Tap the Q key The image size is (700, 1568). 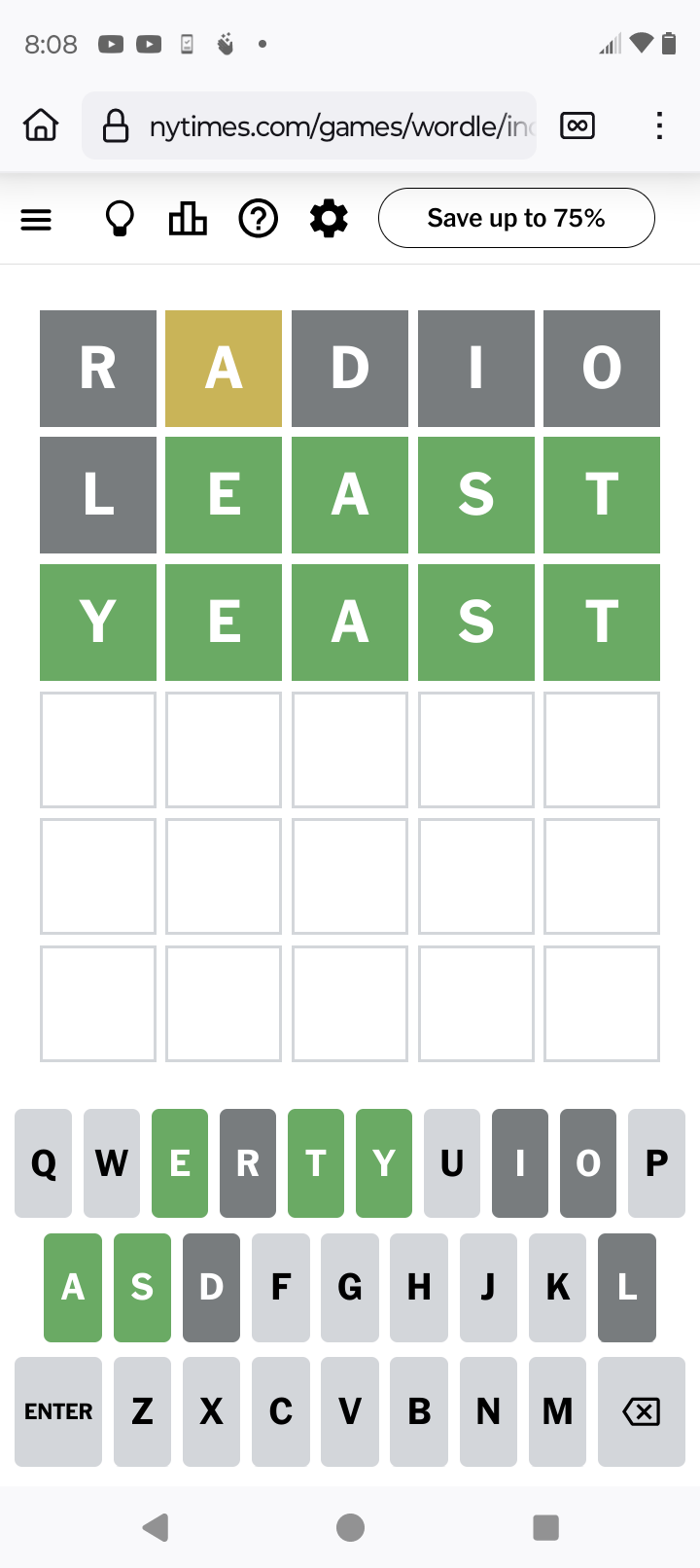[x=44, y=1163]
